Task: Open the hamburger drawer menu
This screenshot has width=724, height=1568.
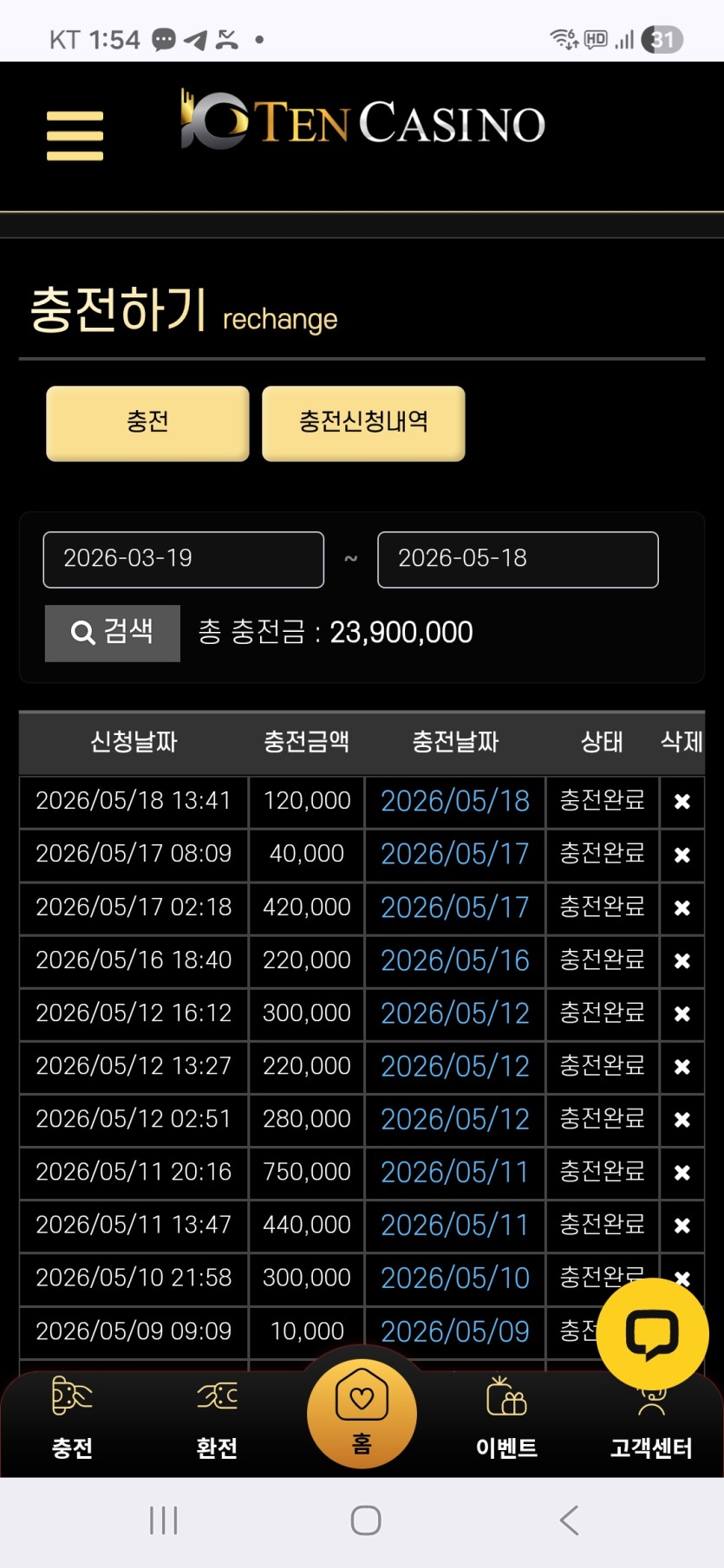Action: (x=75, y=136)
